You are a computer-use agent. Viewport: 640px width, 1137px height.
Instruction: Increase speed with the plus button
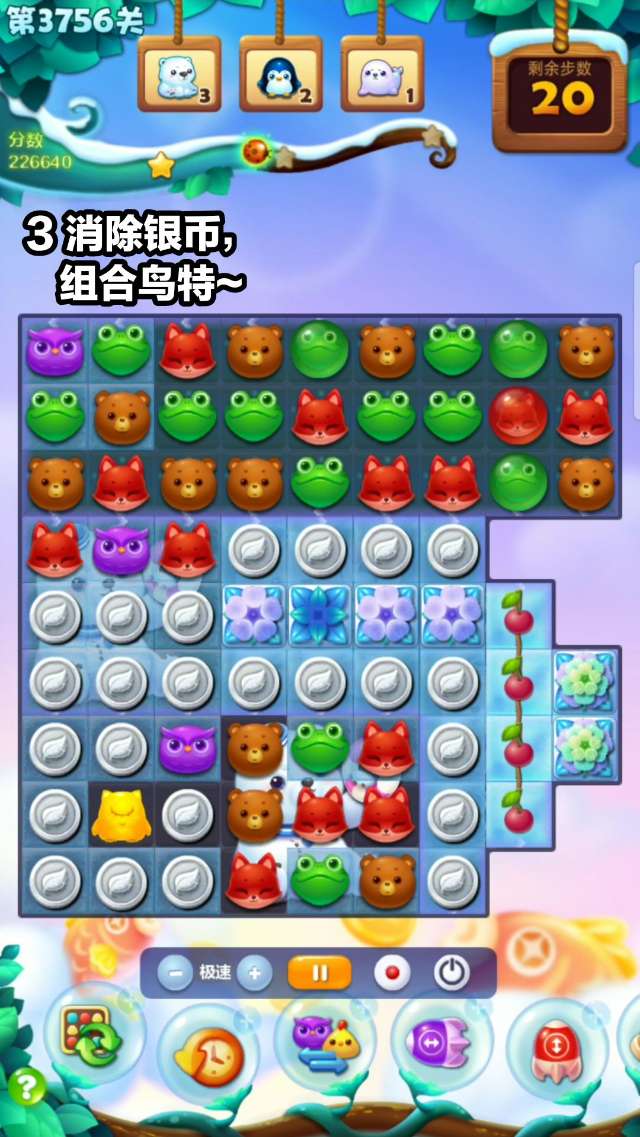click(x=254, y=972)
